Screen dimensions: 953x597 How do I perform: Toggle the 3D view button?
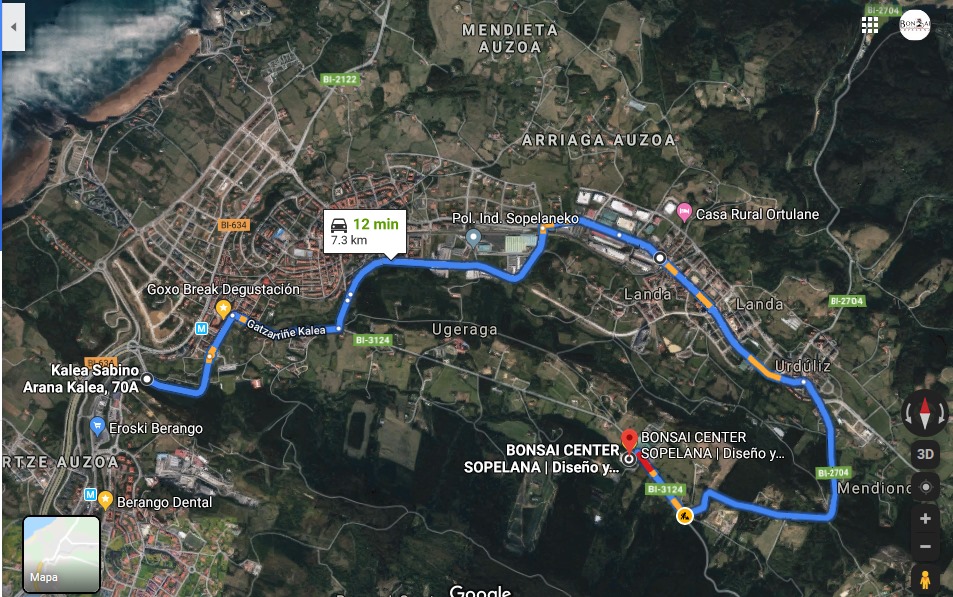pos(926,454)
